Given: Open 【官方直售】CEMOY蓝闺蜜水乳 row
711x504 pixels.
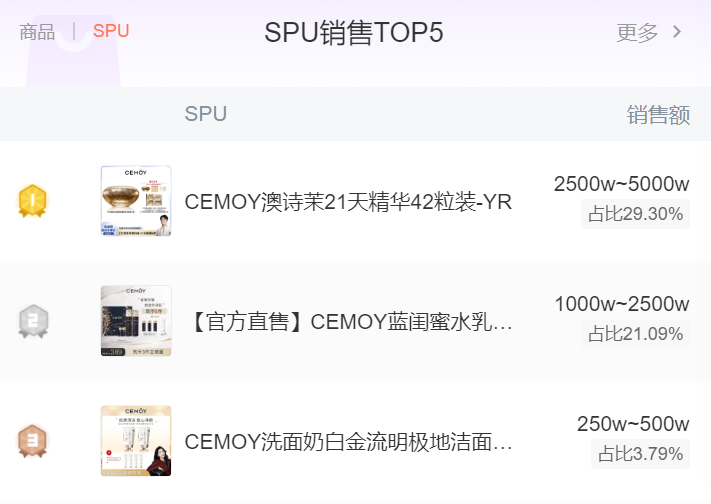Looking at the screenshot, I should [x=350, y=322].
